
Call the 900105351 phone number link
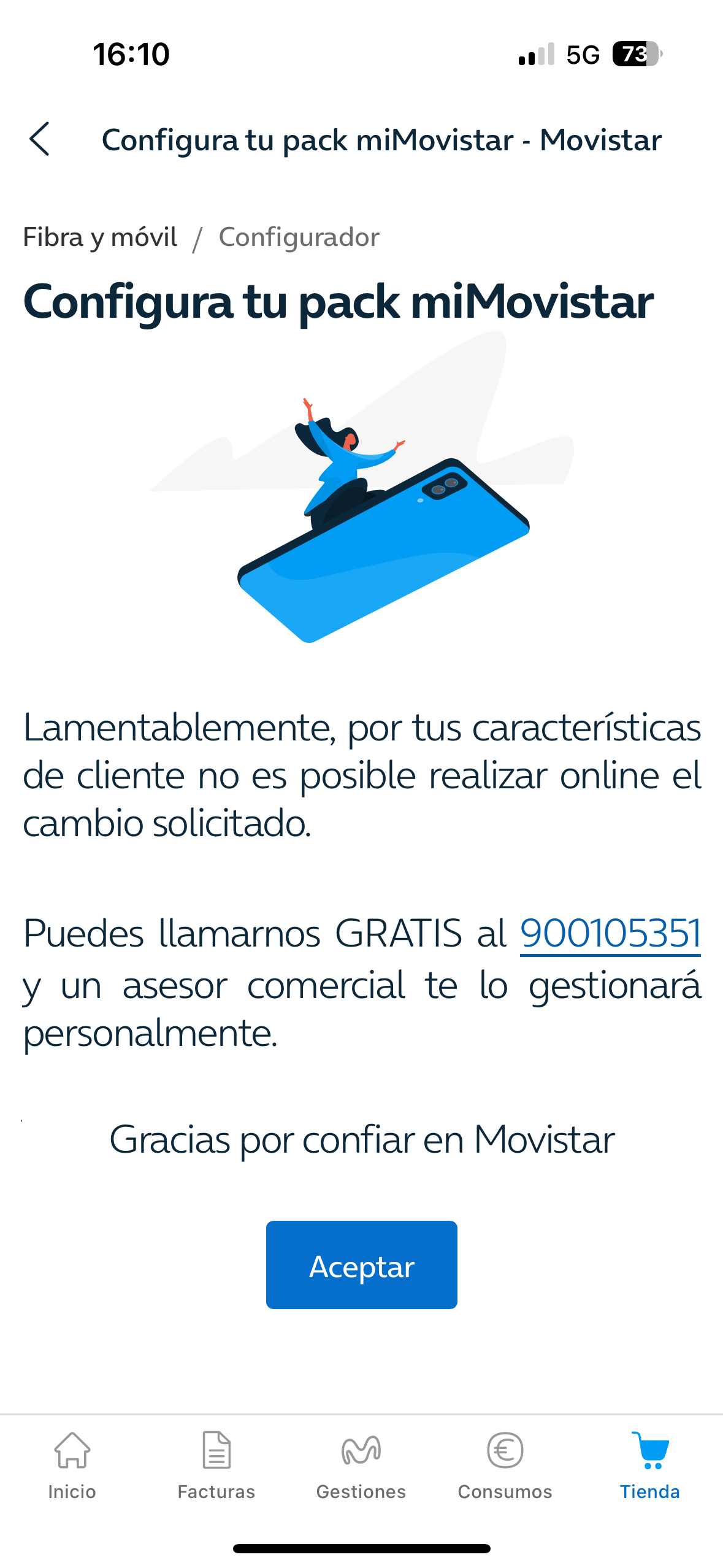610,934
